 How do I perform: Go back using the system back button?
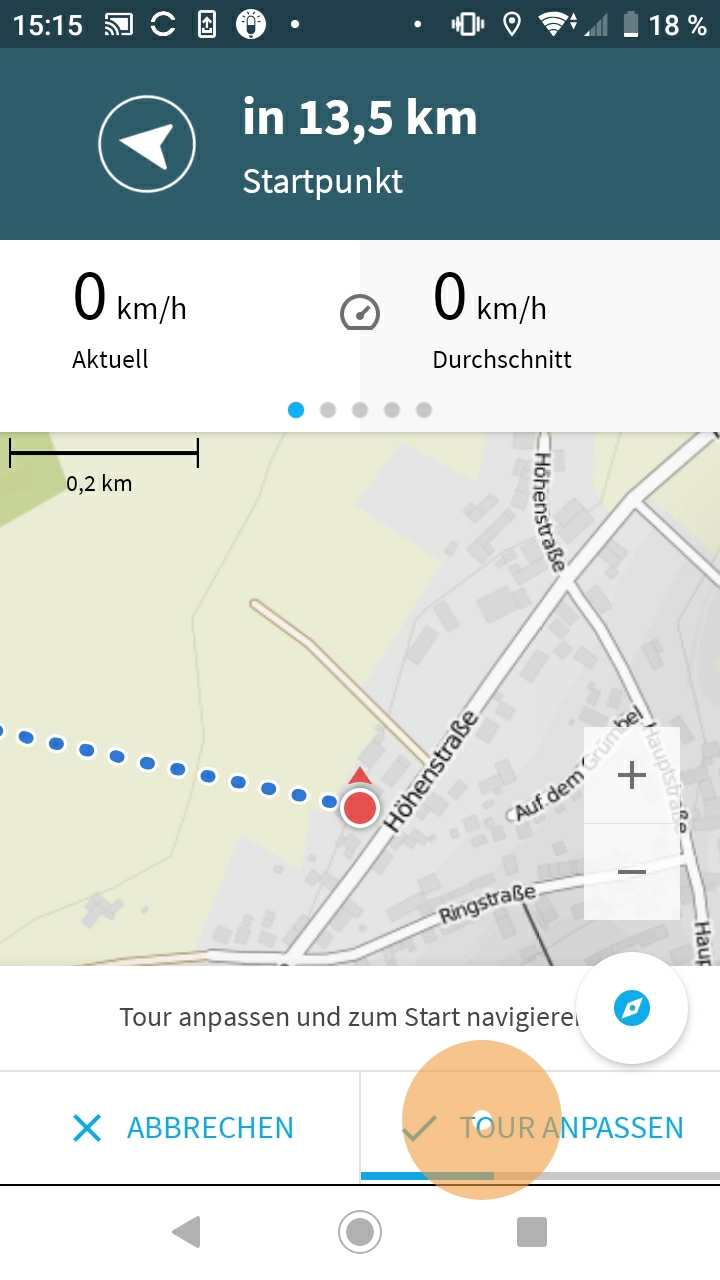click(186, 1232)
